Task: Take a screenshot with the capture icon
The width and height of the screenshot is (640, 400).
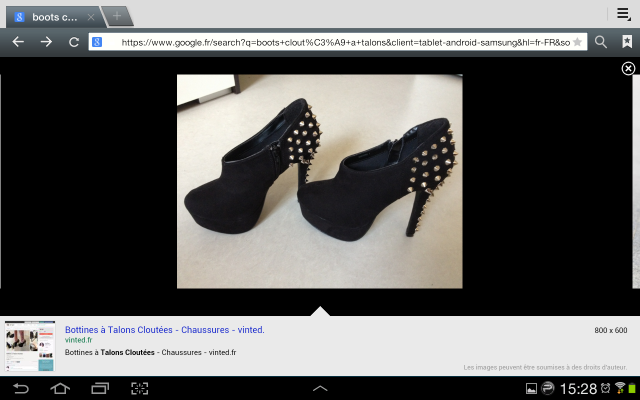Action: 139,388
